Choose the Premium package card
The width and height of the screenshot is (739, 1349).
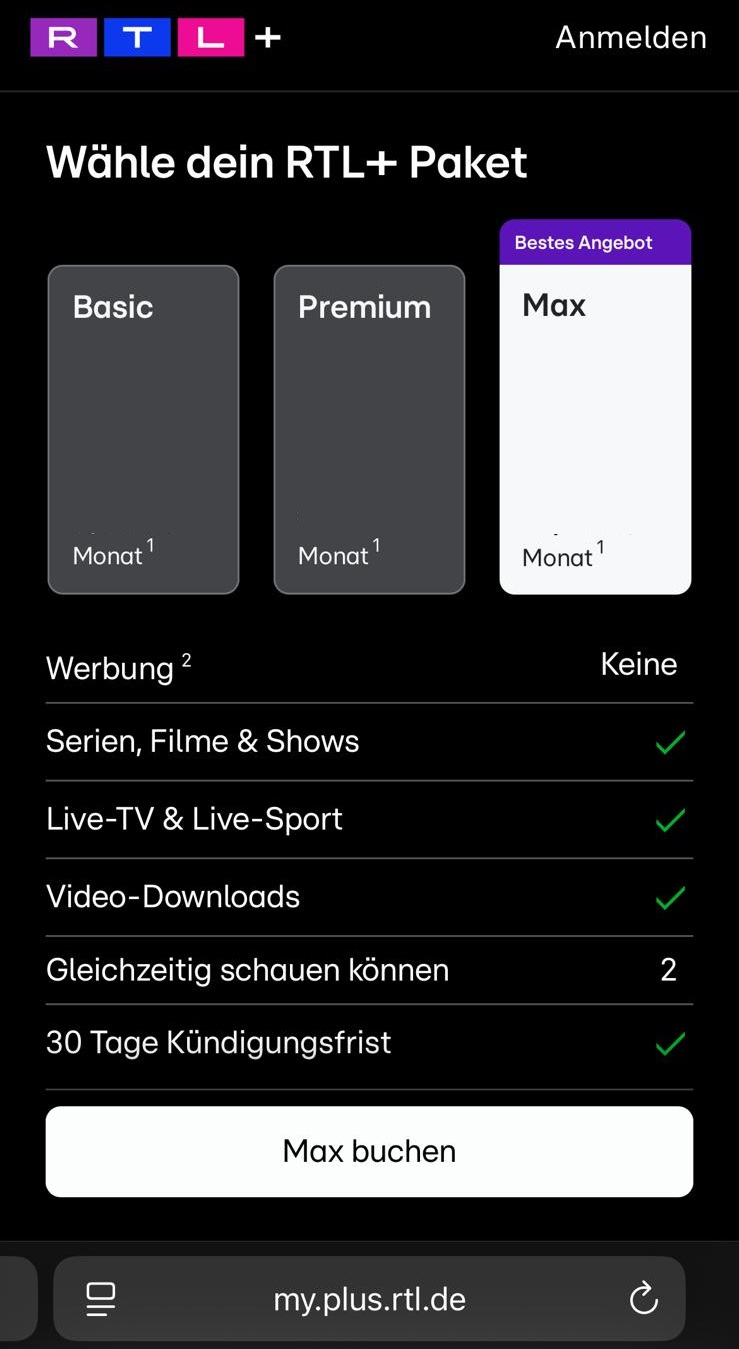369,430
